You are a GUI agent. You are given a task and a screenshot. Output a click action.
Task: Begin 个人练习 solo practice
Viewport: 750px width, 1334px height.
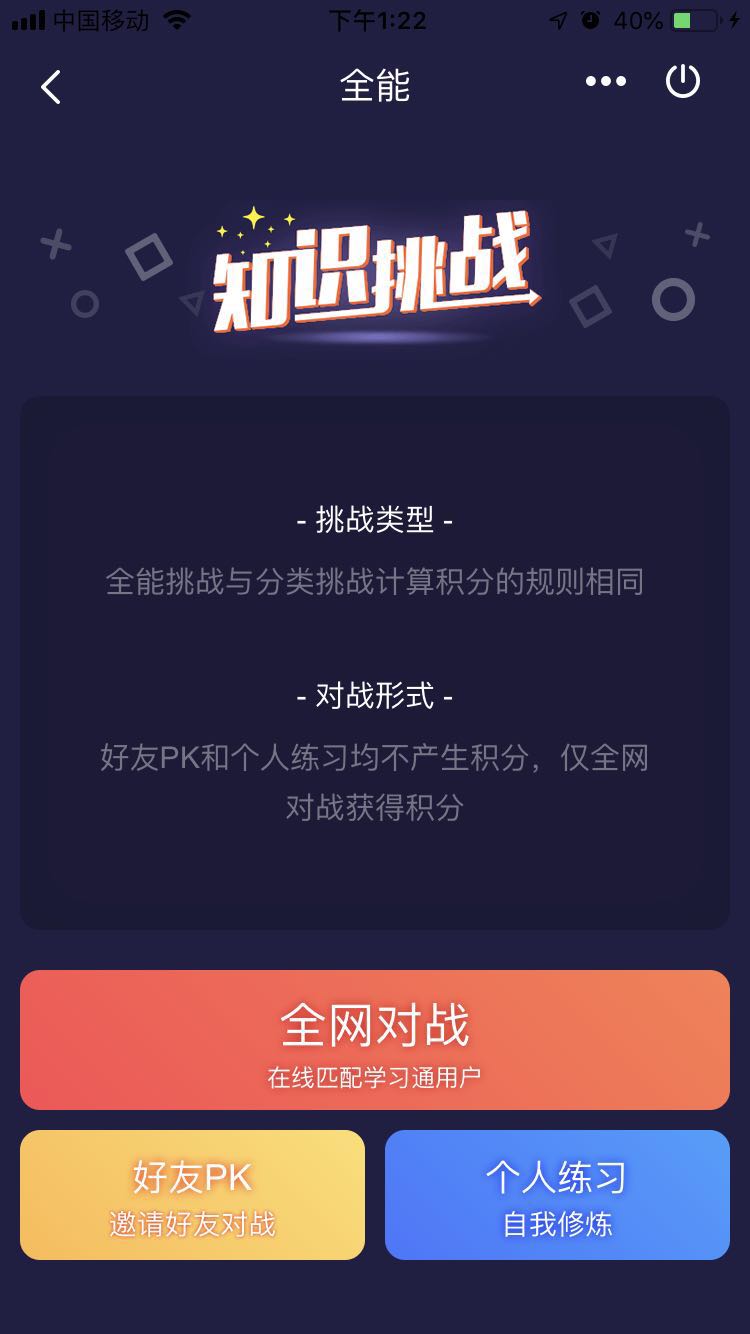[557, 1195]
